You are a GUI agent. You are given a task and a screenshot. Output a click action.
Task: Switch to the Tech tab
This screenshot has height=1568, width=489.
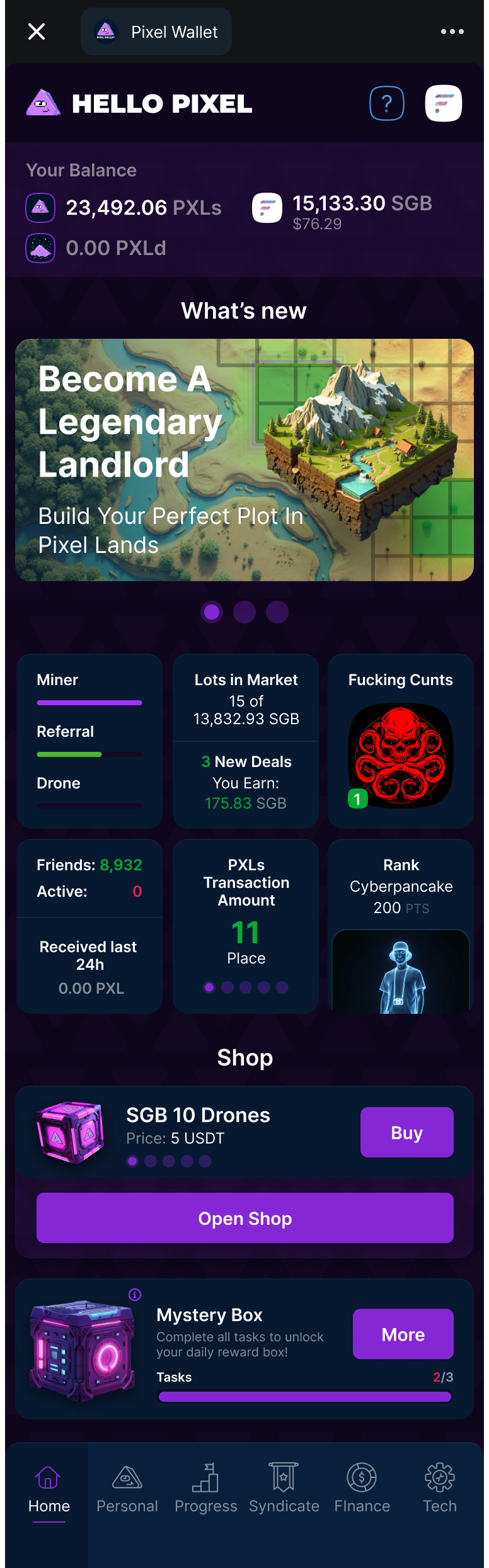(439, 1489)
